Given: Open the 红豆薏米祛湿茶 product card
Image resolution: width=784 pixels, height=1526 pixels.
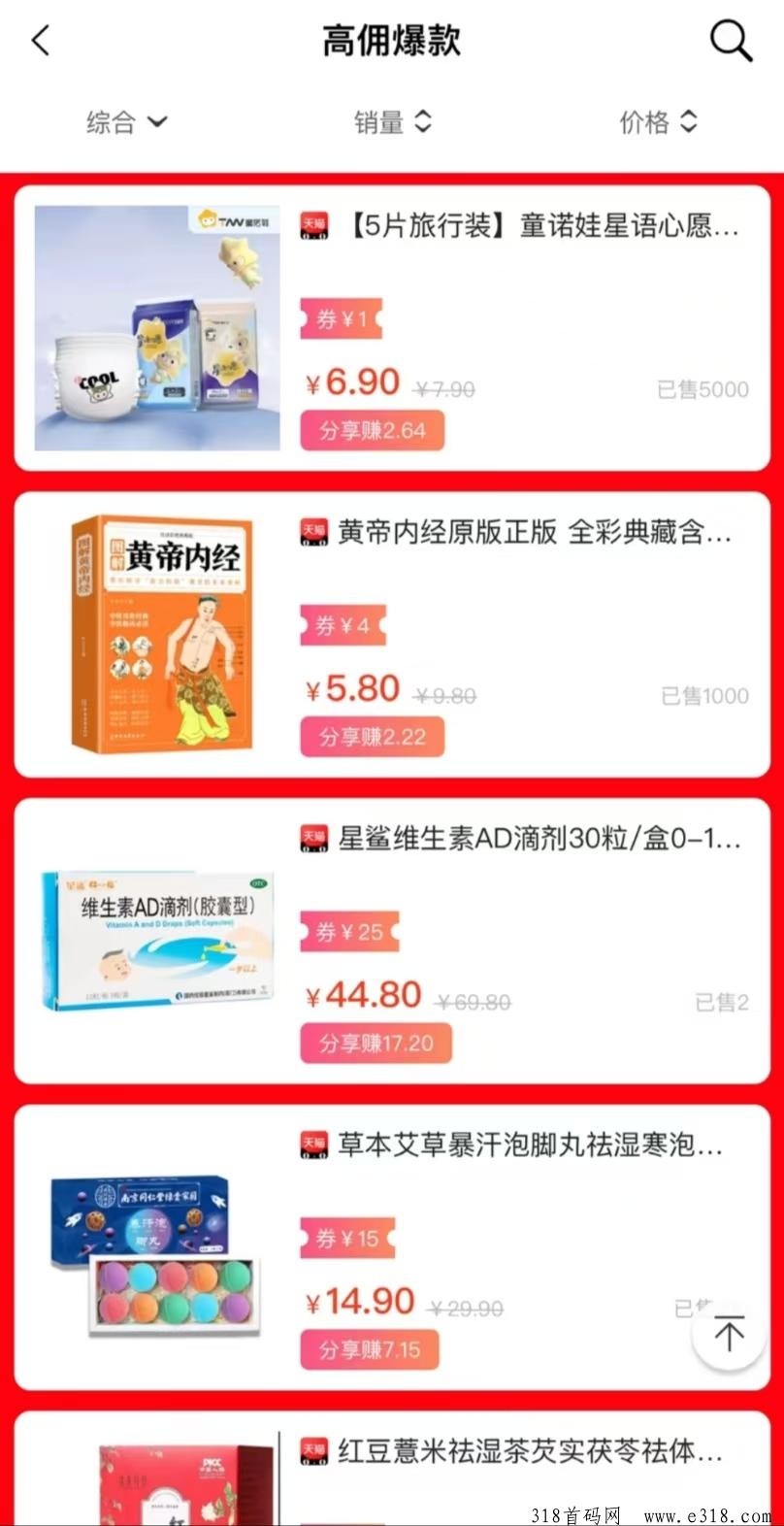Looking at the screenshot, I should coord(529,1452).
